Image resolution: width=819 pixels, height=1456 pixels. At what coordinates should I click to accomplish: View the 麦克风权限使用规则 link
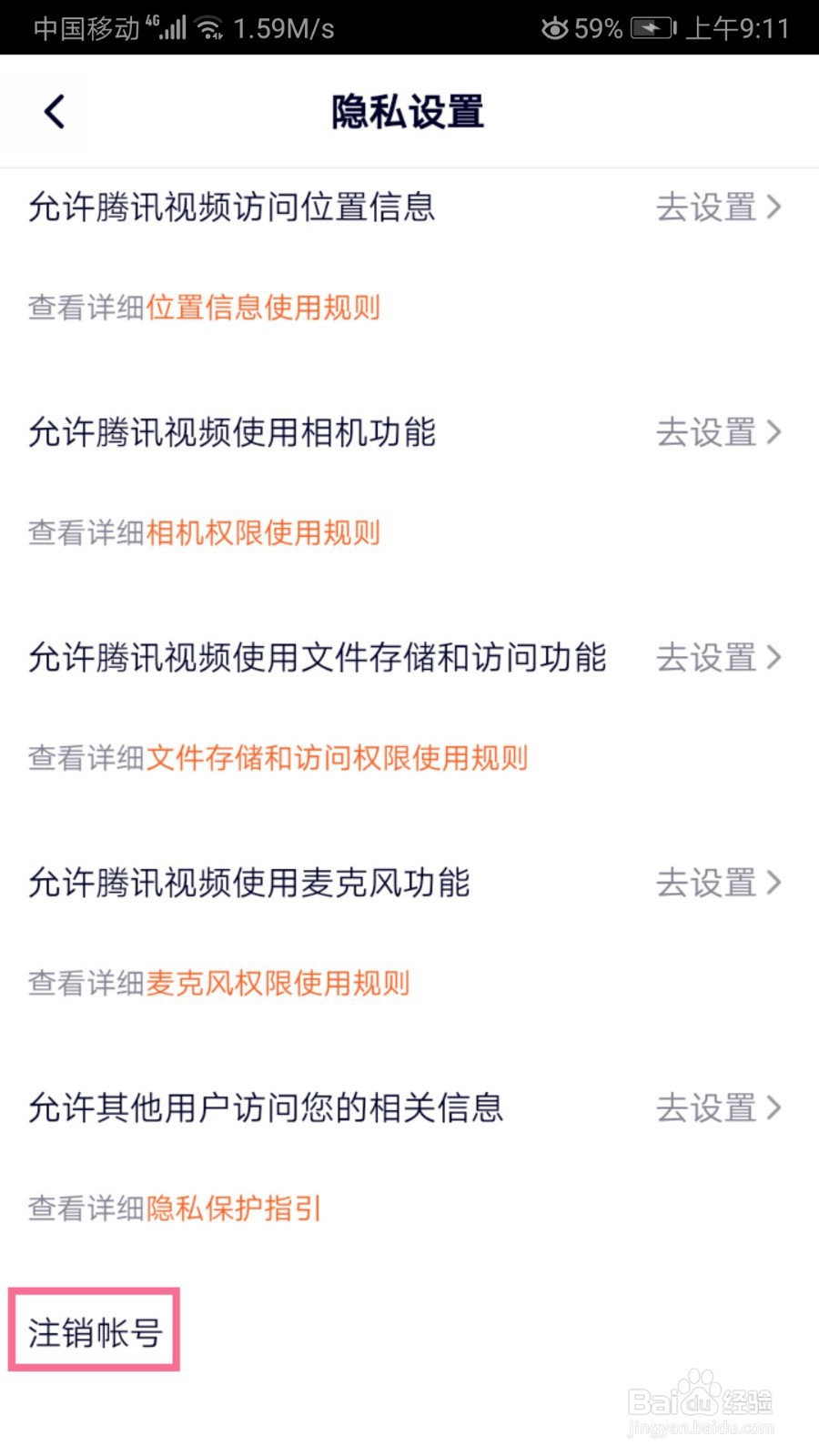[278, 983]
